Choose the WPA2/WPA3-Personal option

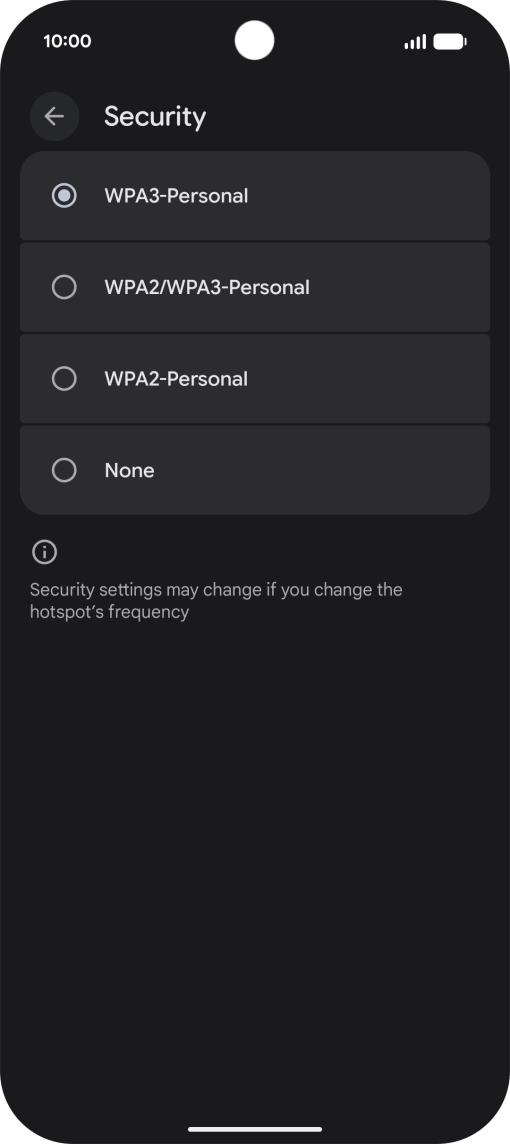255,287
